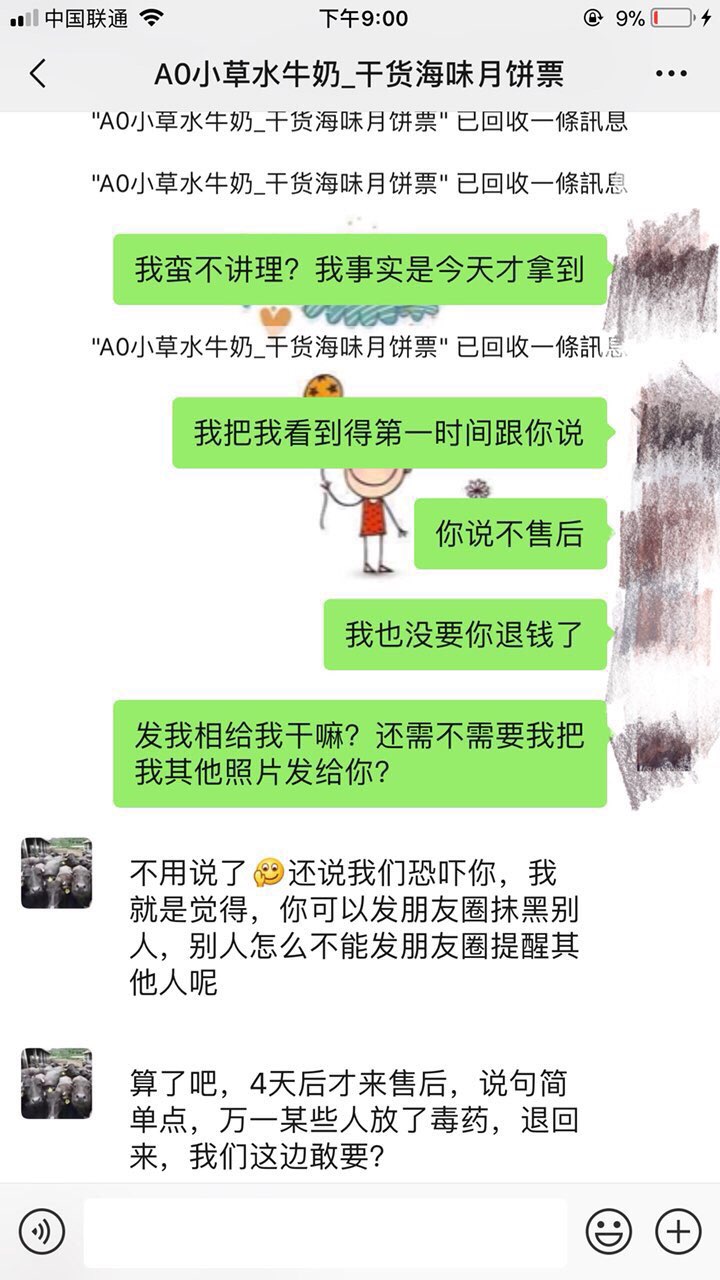Switch to voice message input
The image size is (720, 1280).
point(41,1231)
